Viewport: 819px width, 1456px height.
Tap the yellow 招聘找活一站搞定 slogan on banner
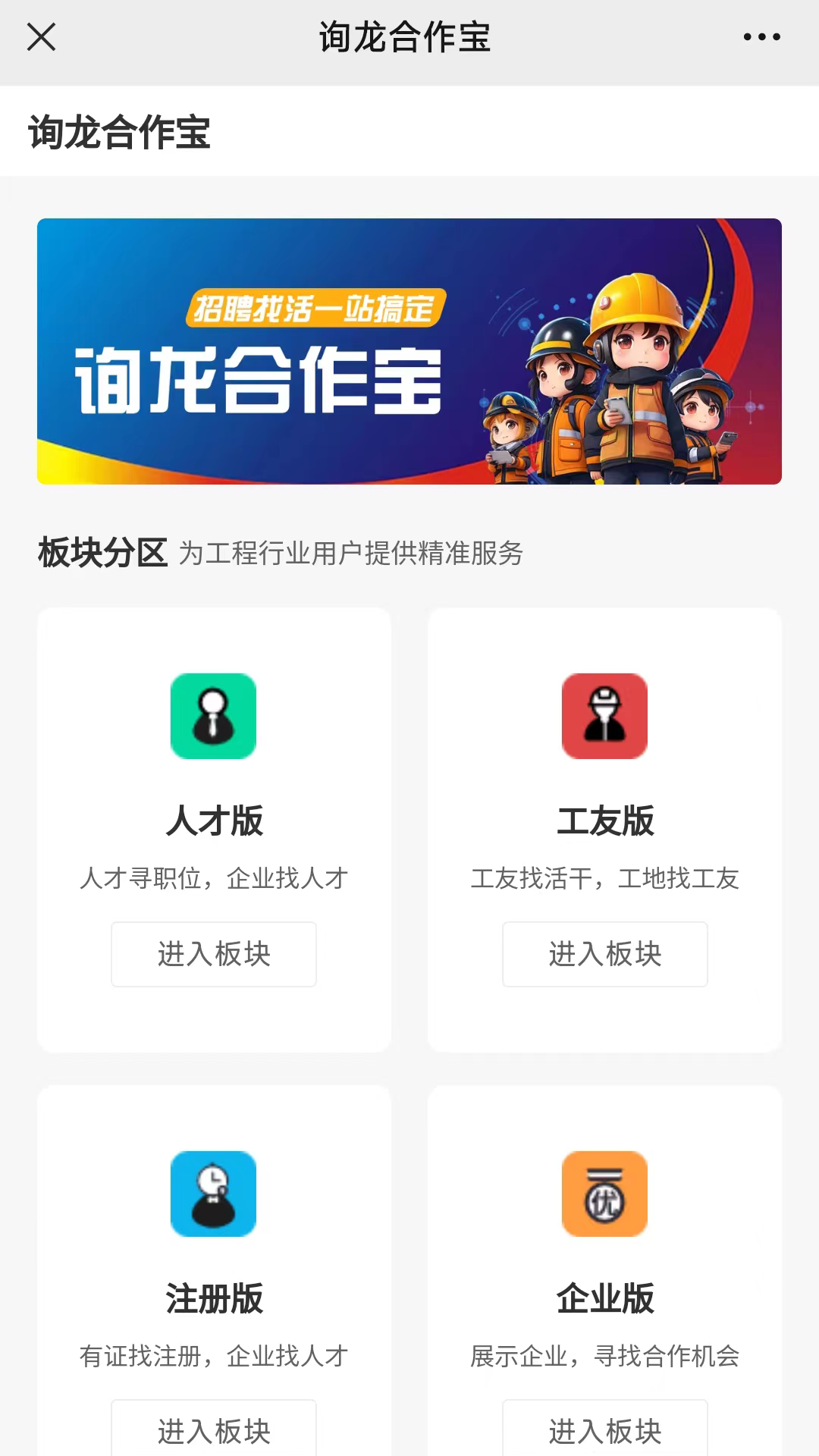point(315,307)
